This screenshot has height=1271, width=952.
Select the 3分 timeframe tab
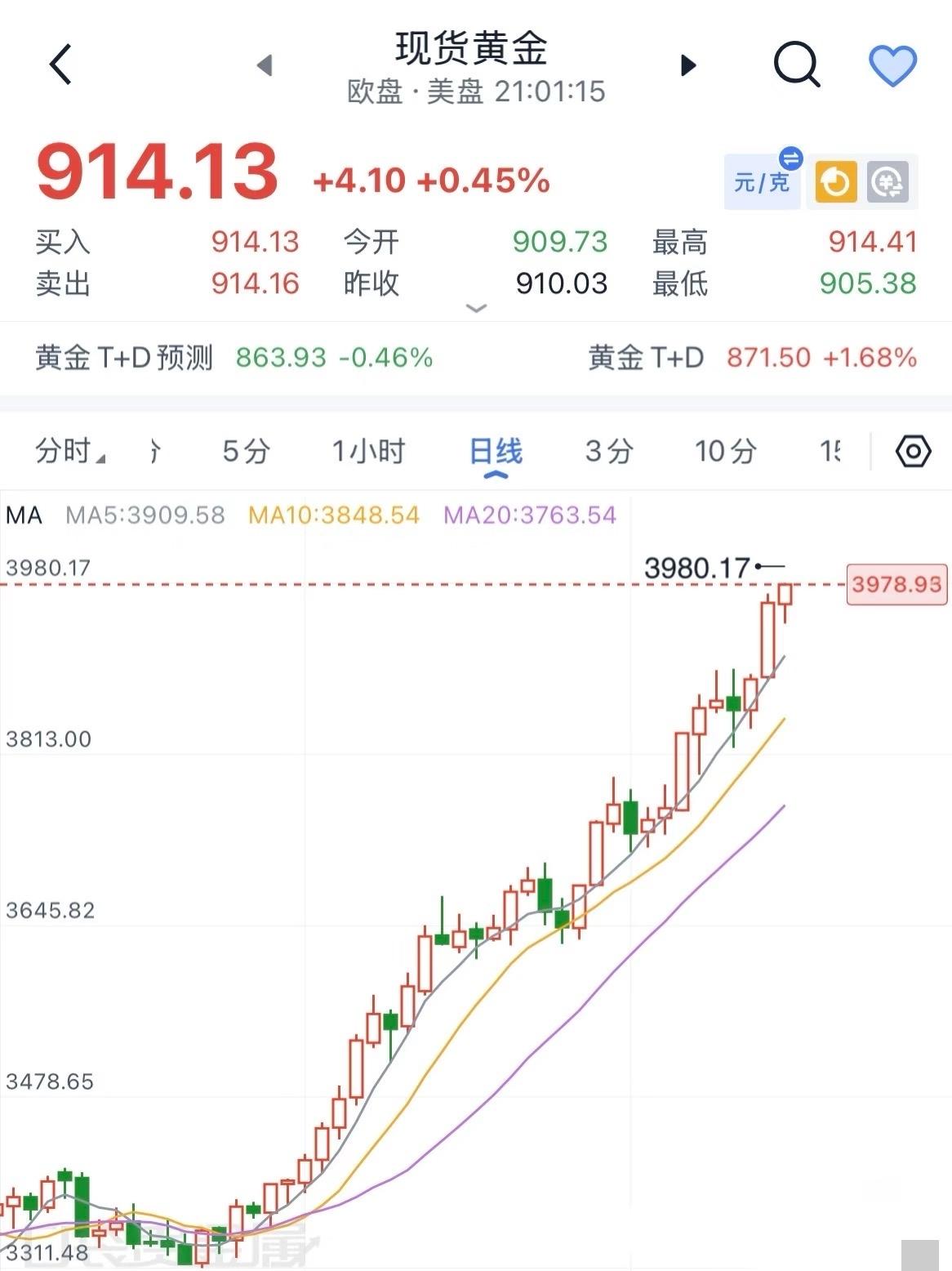[609, 451]
